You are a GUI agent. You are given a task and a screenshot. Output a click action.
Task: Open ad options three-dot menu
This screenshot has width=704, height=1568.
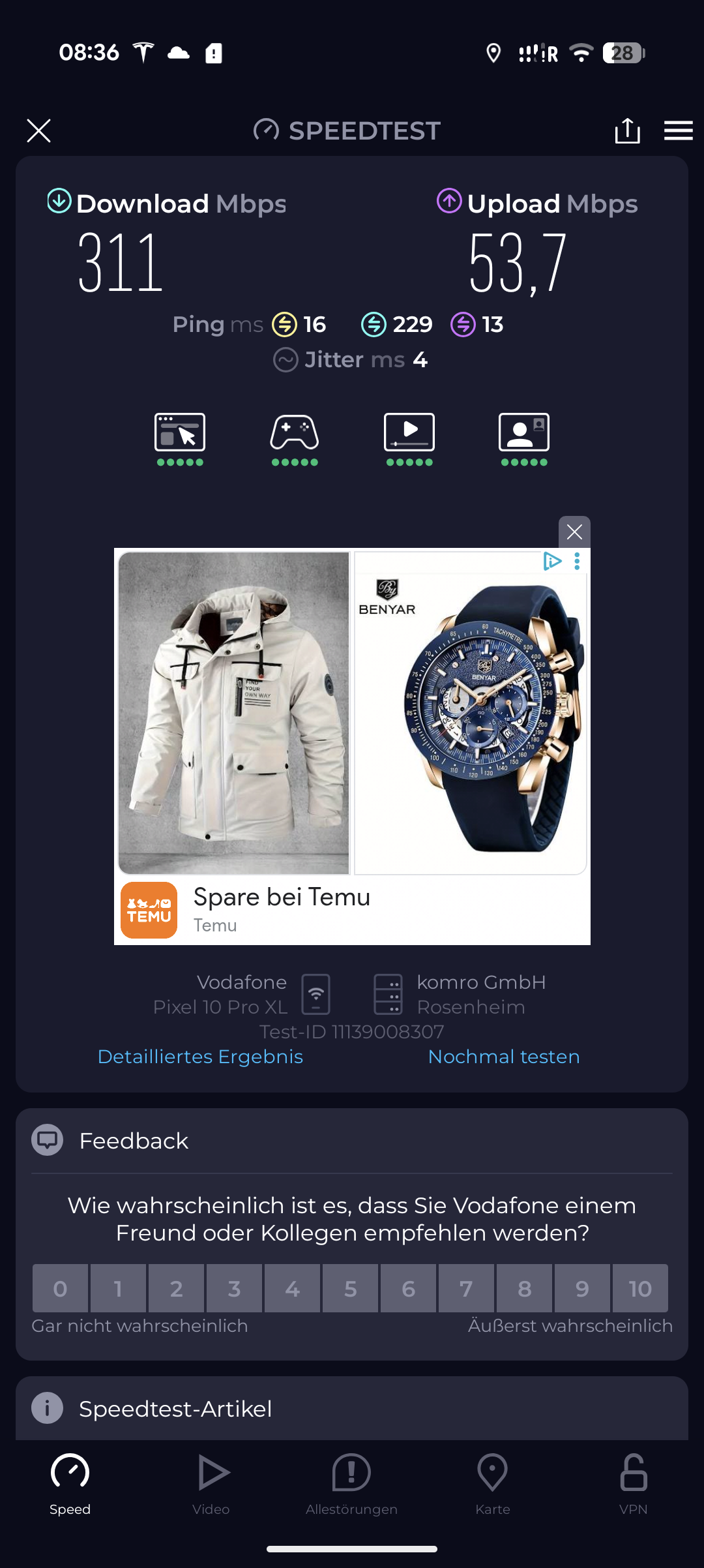click(x=577, y=562)
